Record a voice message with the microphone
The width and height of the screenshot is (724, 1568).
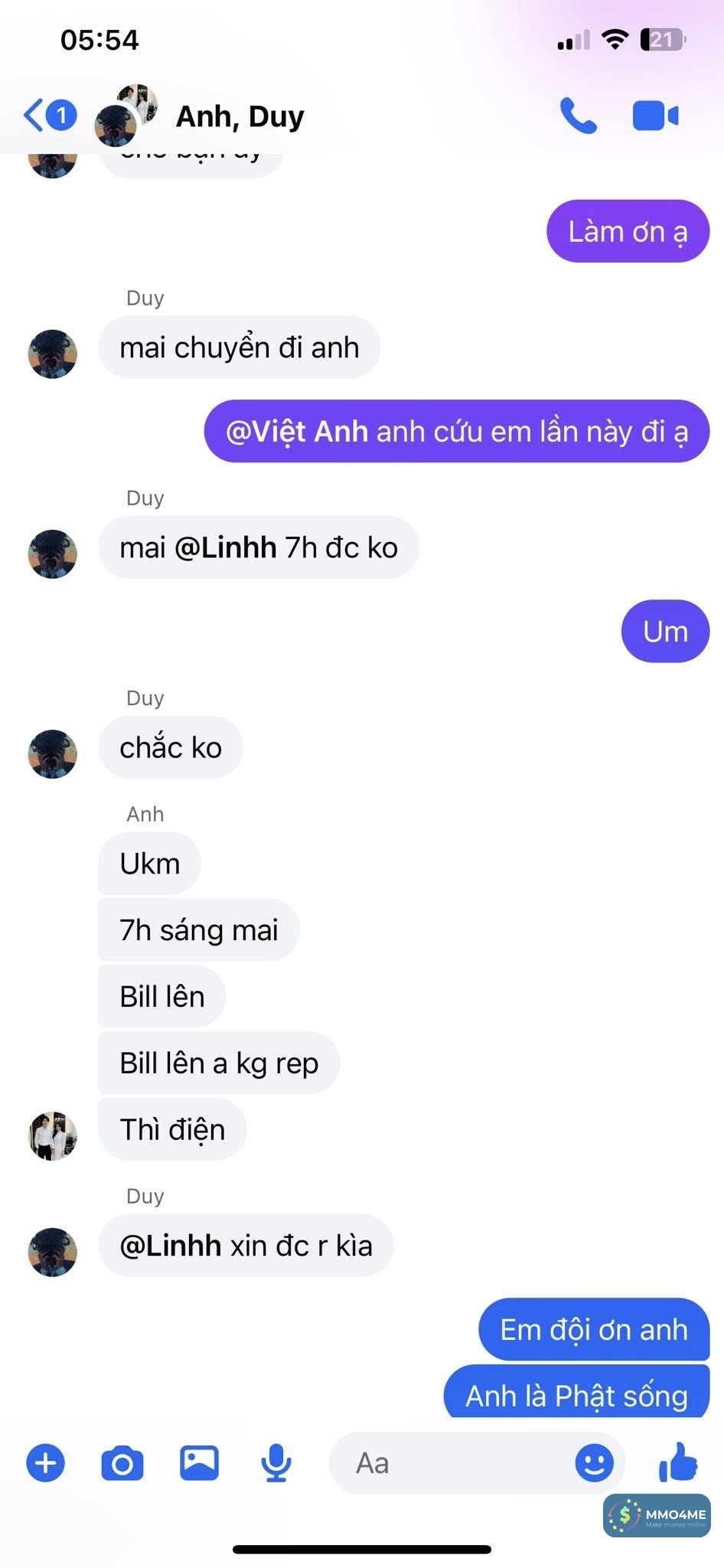click(x=276, y=1463)
